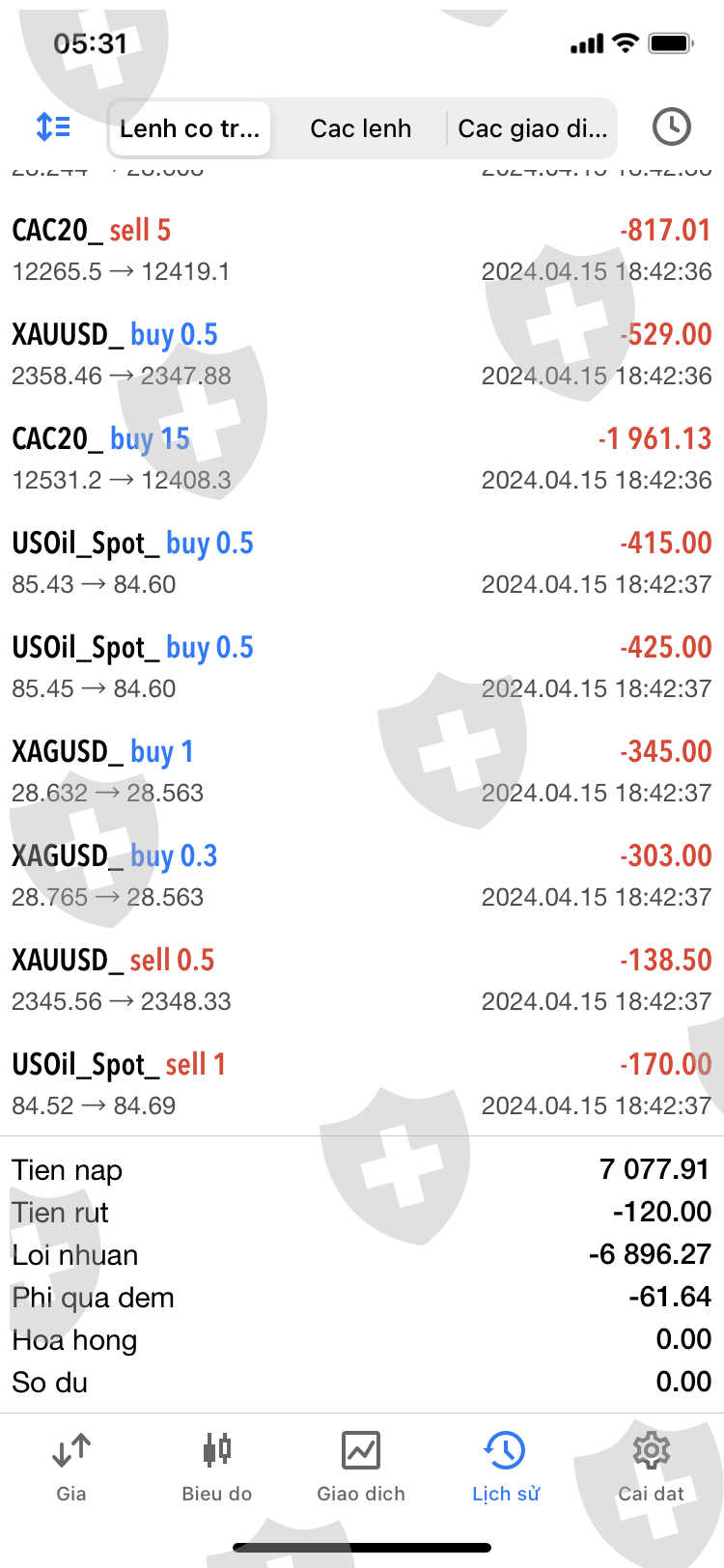Open the clock period filter
724x1568 pixels.
click(671, 126)
